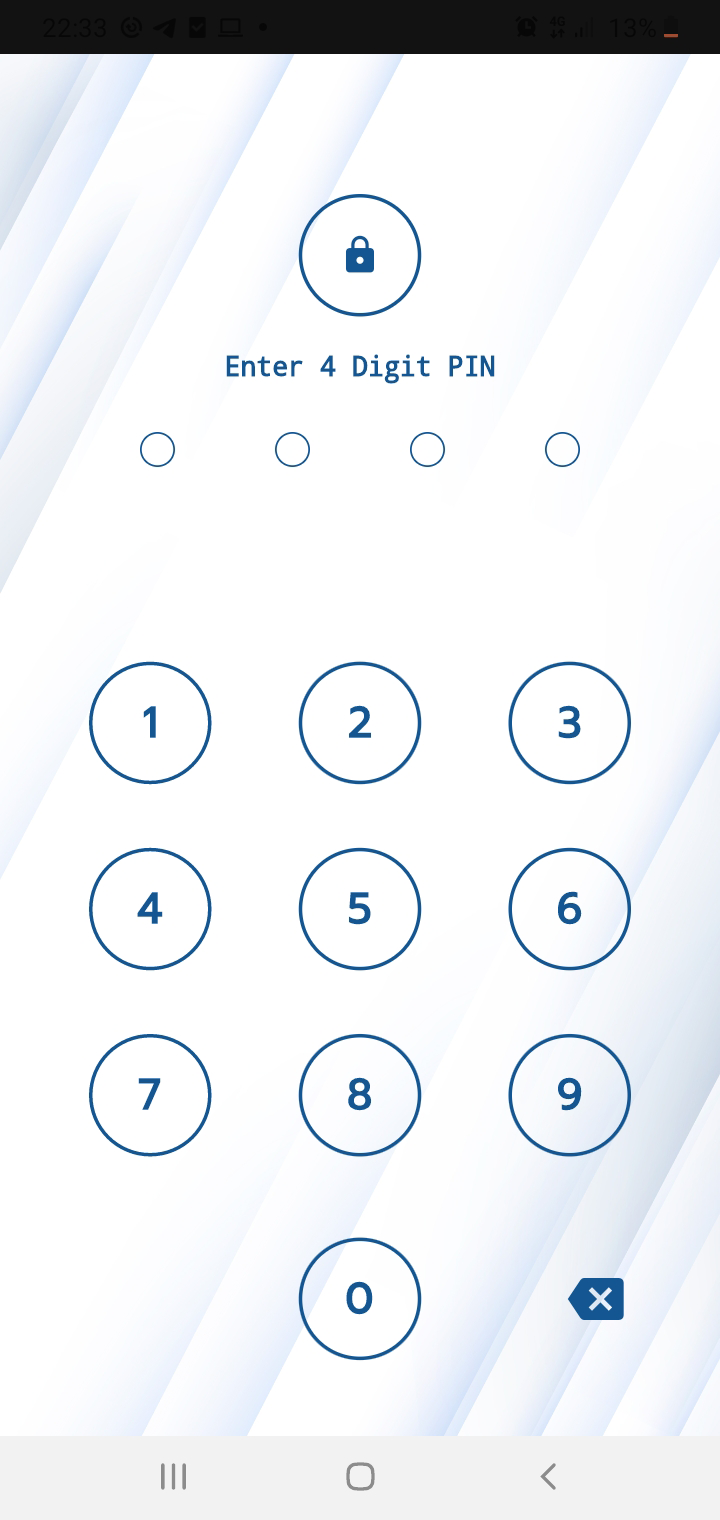Tap the number 4 key
The width and height of the screenshot is (720, 1520).
[150, 908]
